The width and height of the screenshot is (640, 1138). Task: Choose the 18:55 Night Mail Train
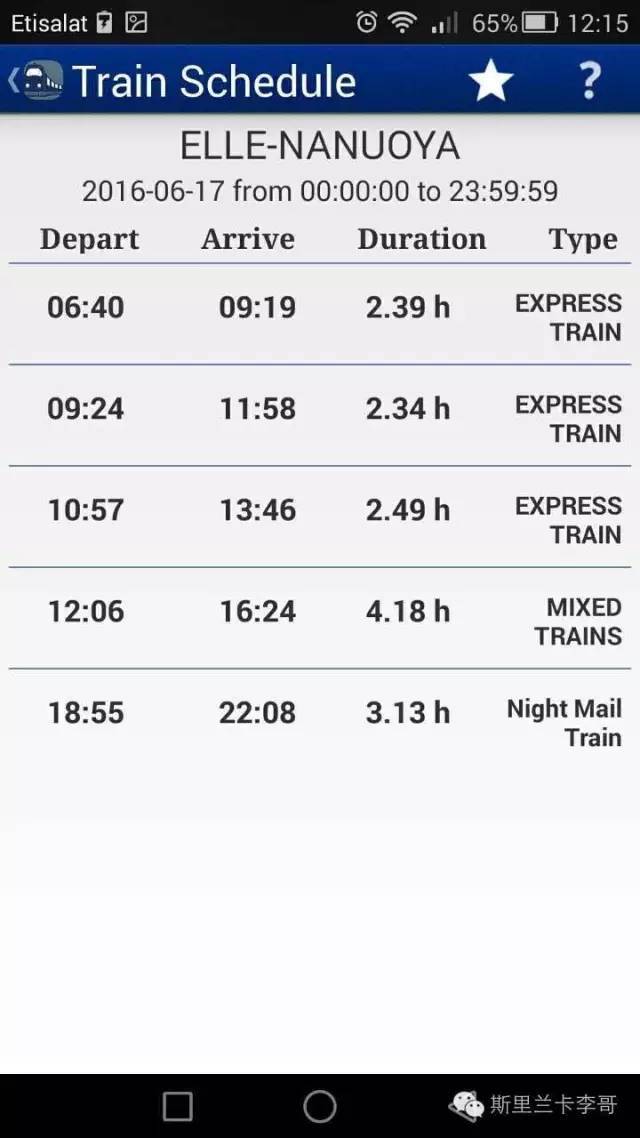(320, 720)
